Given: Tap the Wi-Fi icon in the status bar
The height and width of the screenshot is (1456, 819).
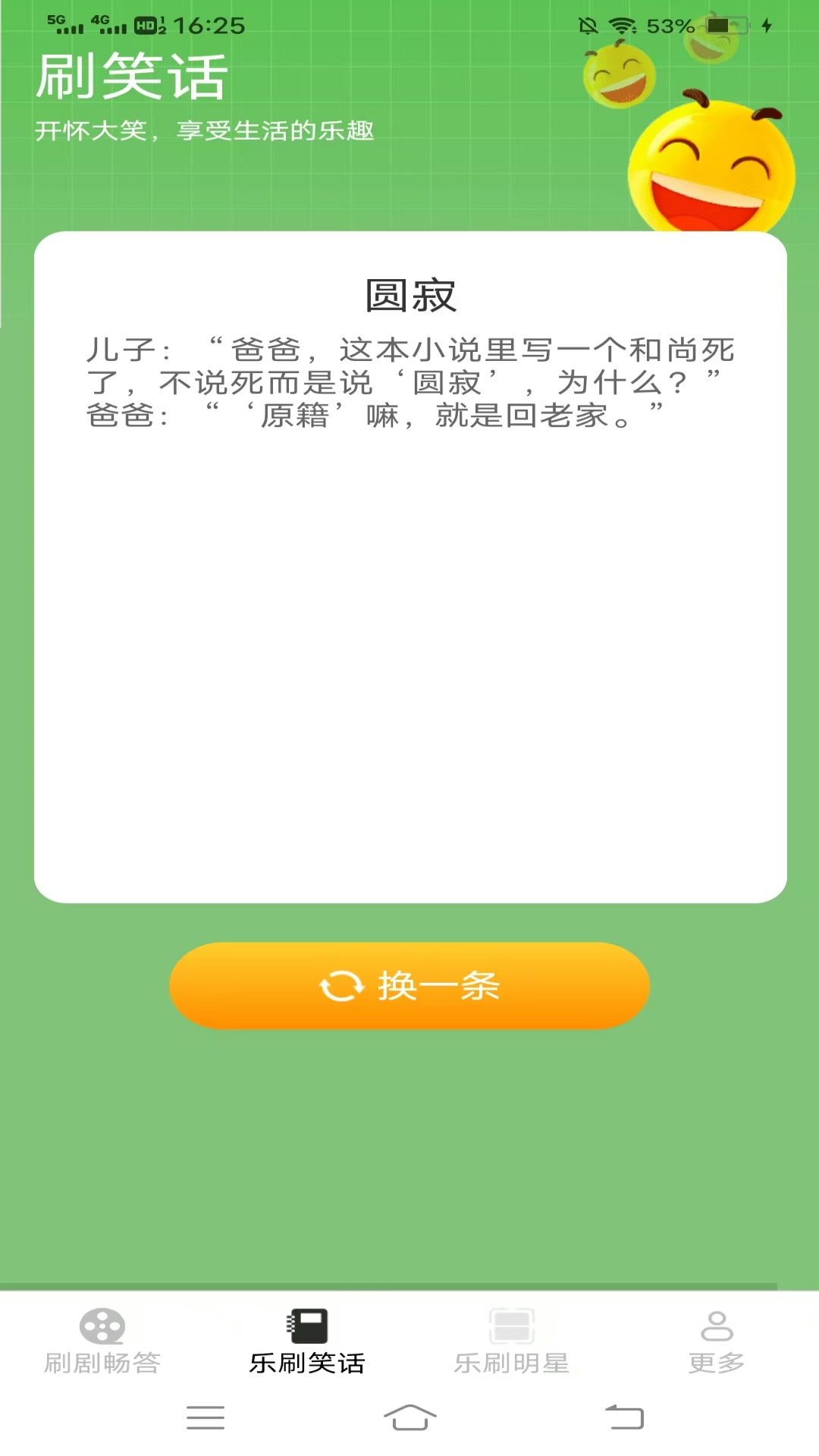Looking at the screenshot, I should [621, 24].
